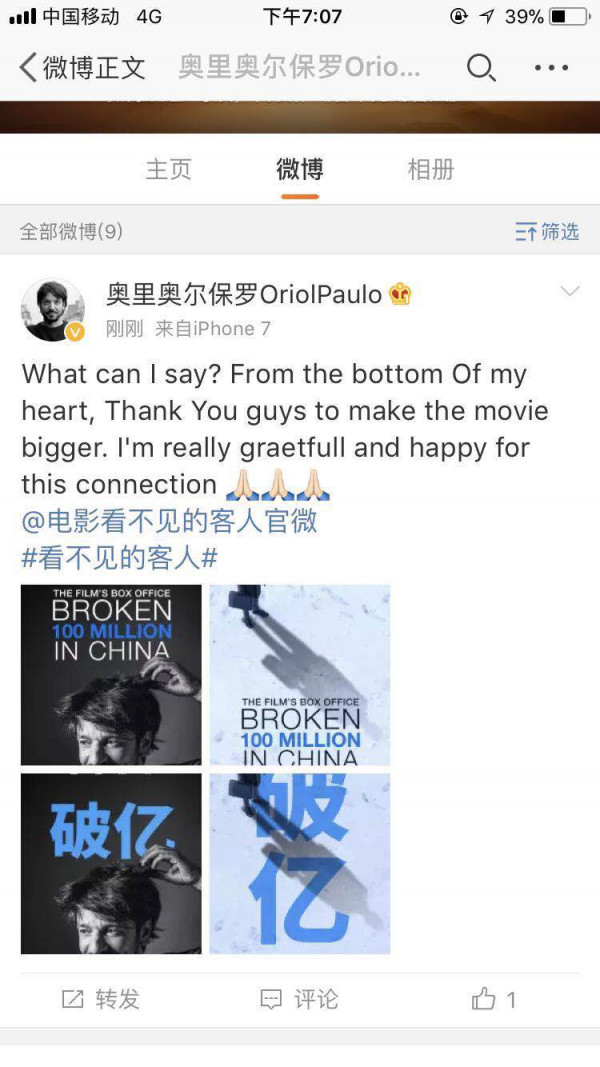The width and height of the screenshot is (600, 1067).
Task: Open the 筛选 filter option
Action: [x=547, y=232]
